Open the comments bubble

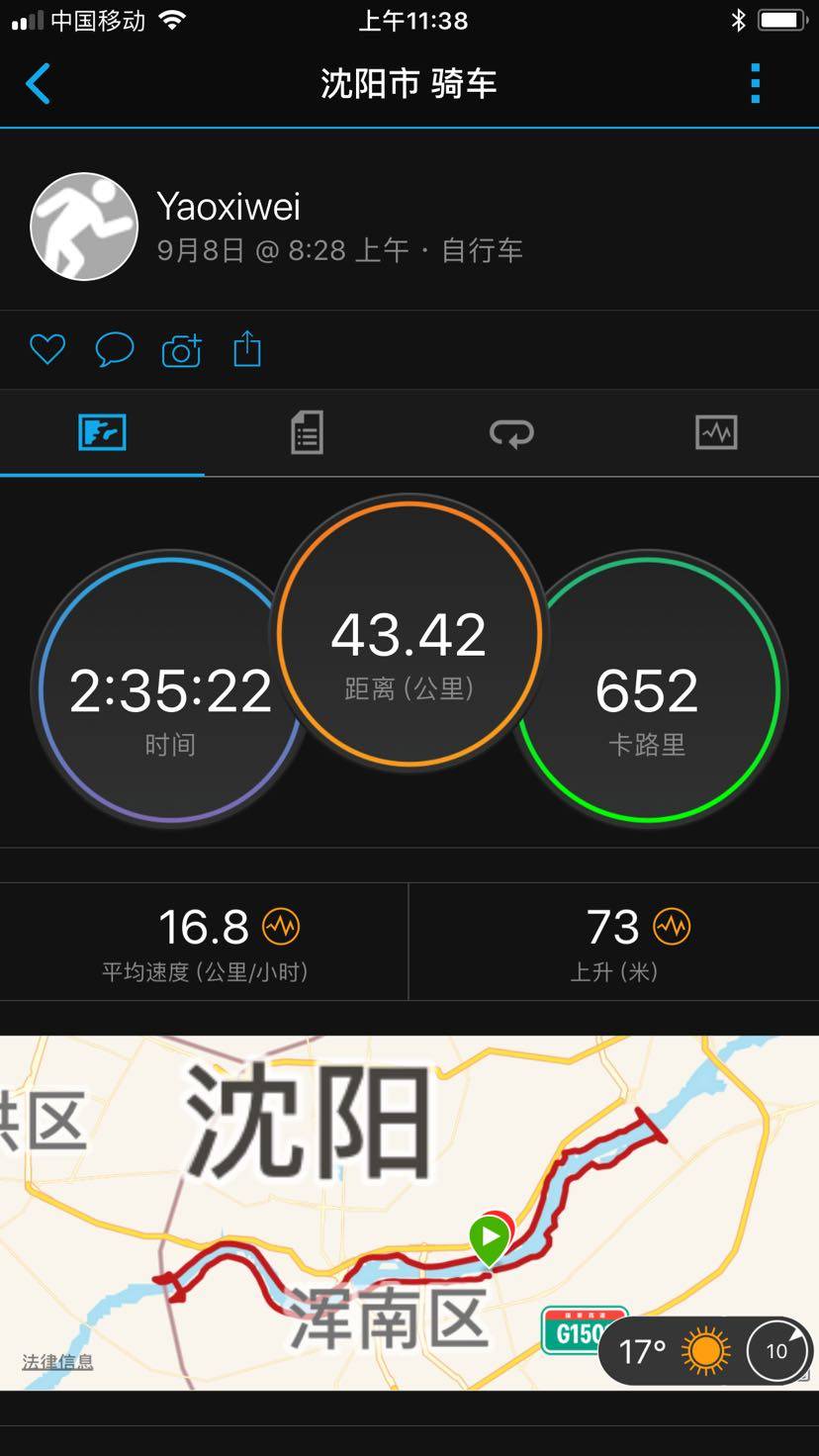114,349
